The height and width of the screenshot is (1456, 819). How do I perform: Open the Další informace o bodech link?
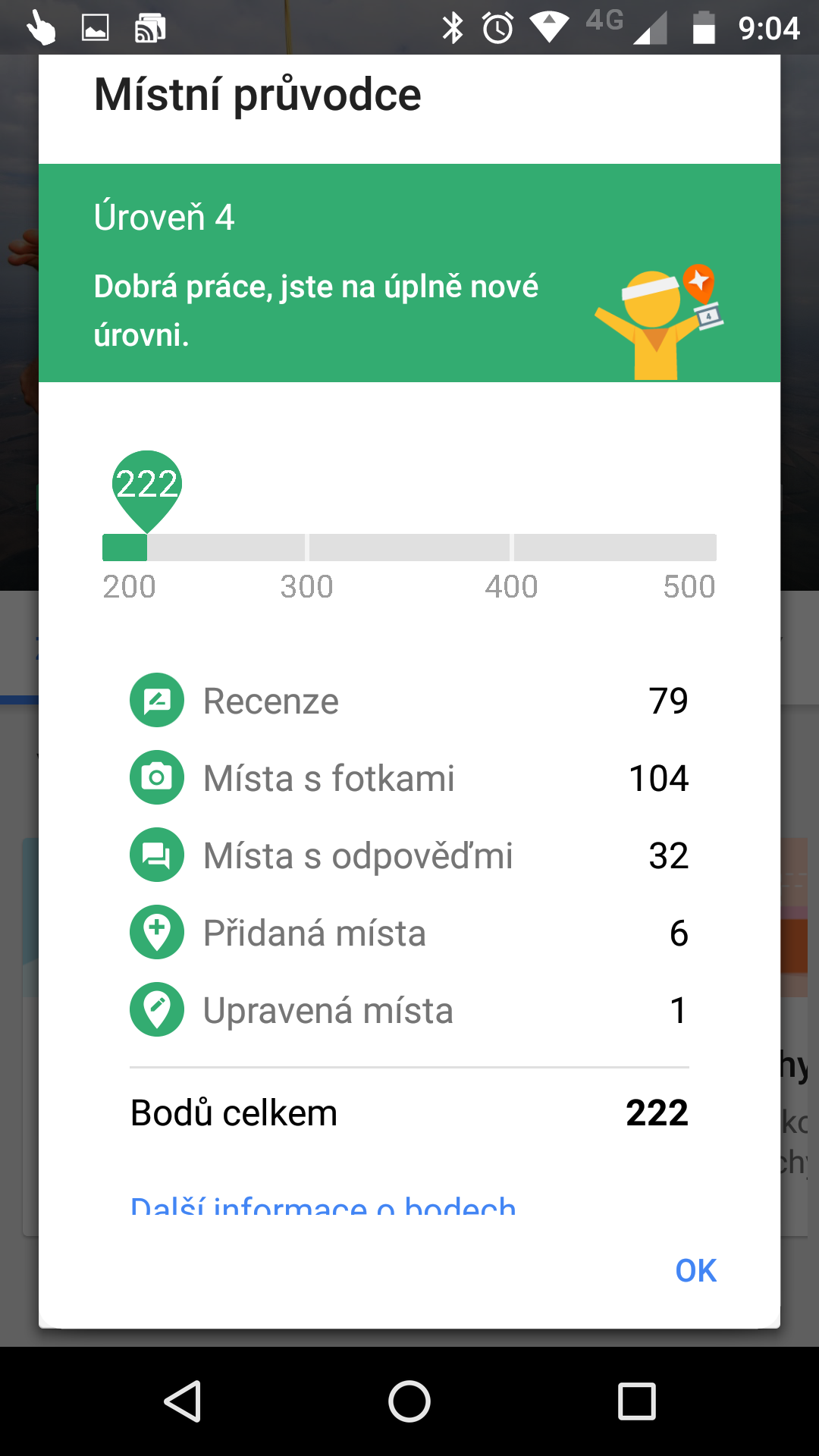click(x=323, y=1206)
